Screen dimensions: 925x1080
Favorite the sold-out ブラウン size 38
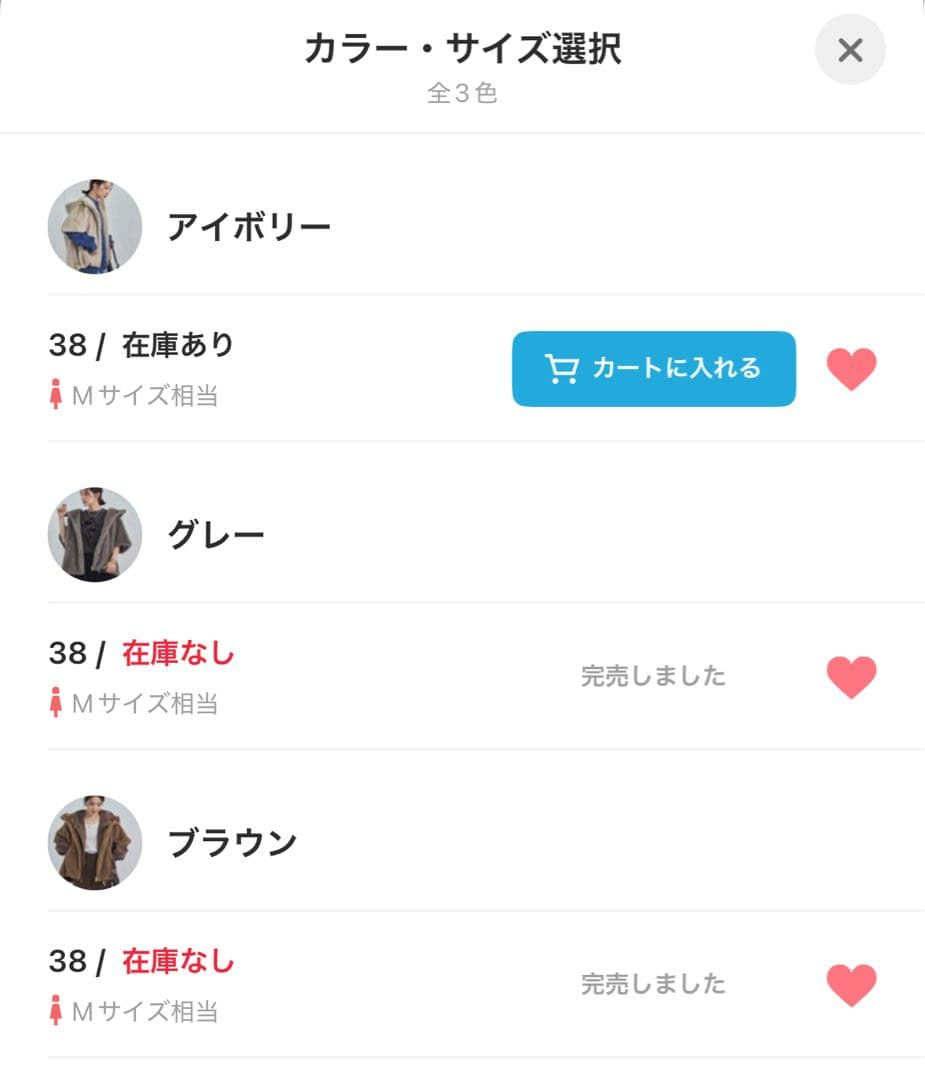(851, 985)
